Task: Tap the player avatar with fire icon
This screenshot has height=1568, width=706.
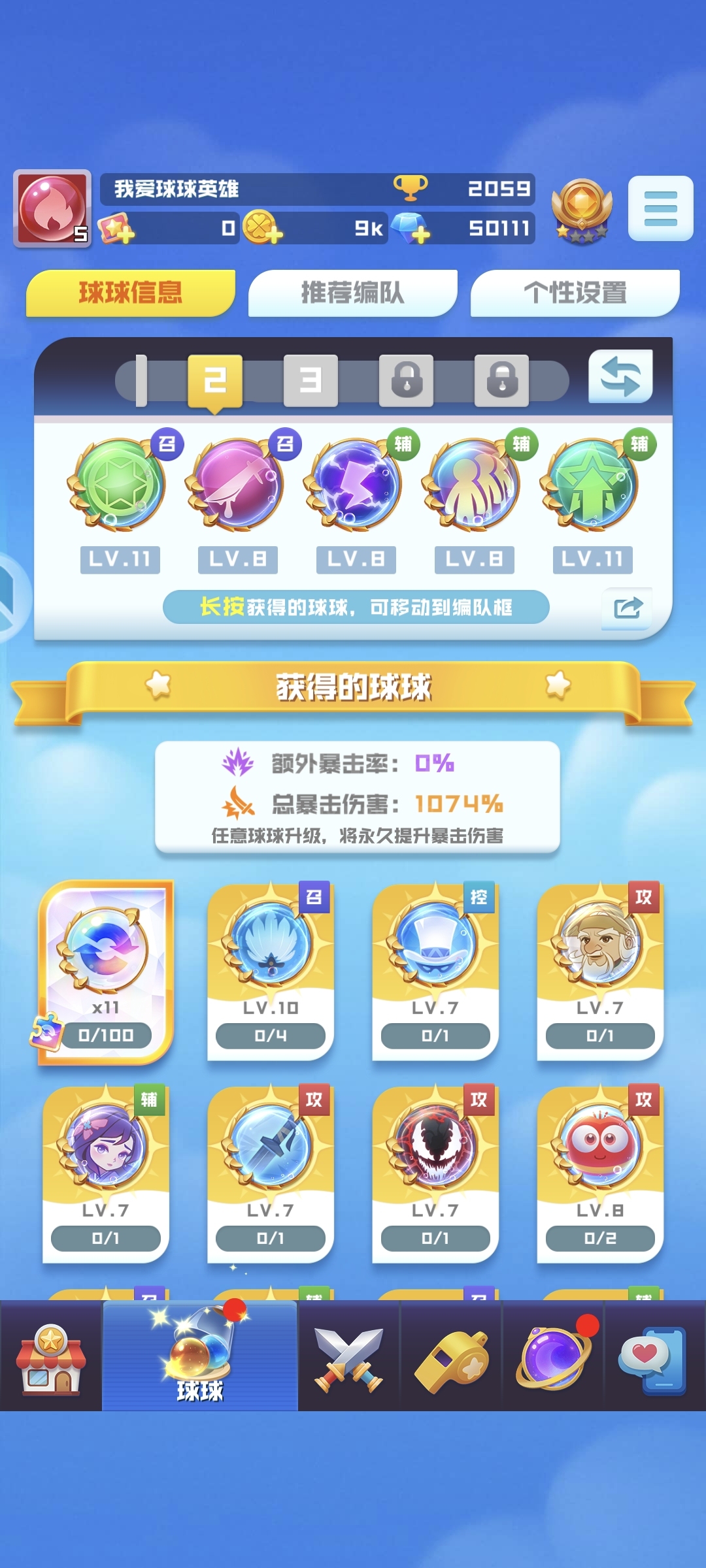Action: [x=52, y=208]
